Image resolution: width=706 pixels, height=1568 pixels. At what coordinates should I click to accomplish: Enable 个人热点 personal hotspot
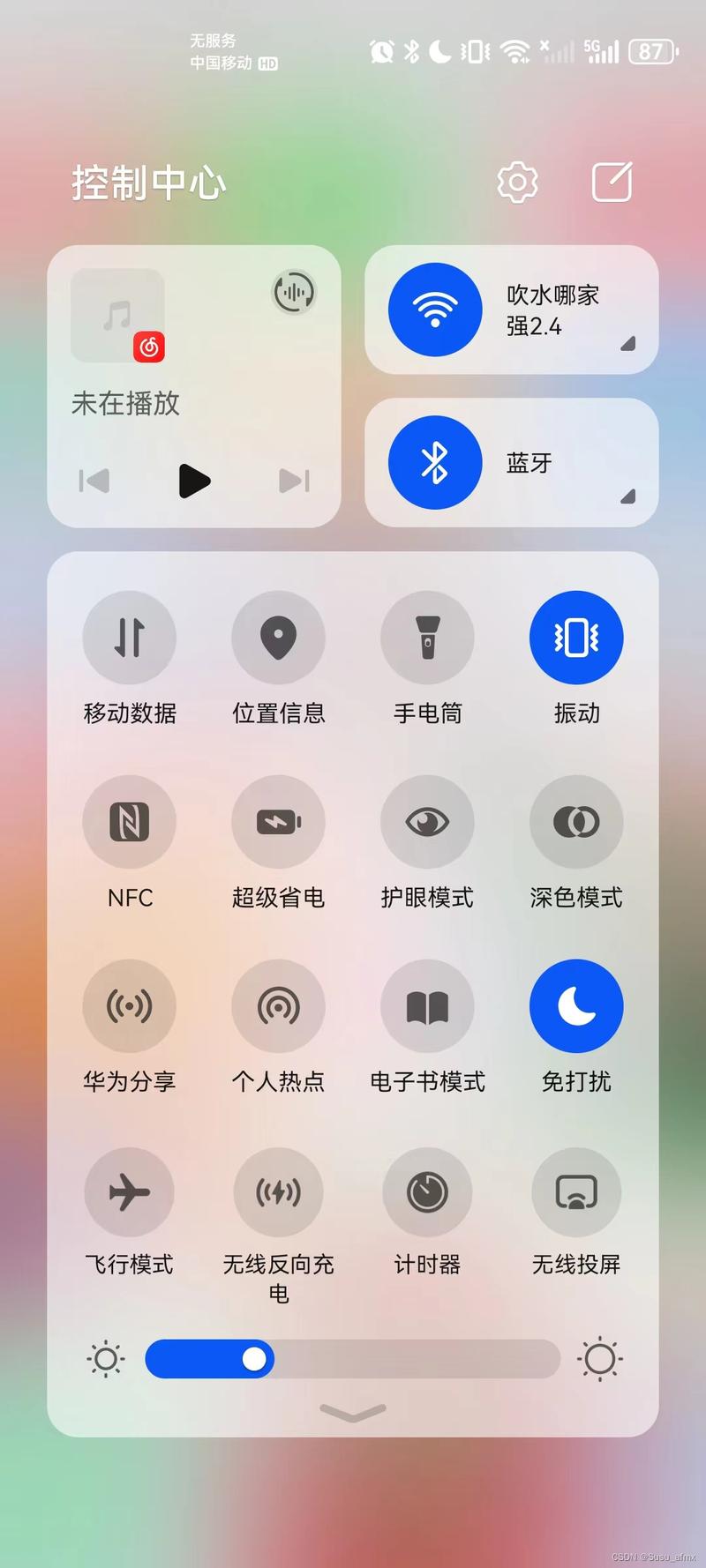coord(279,1006)
